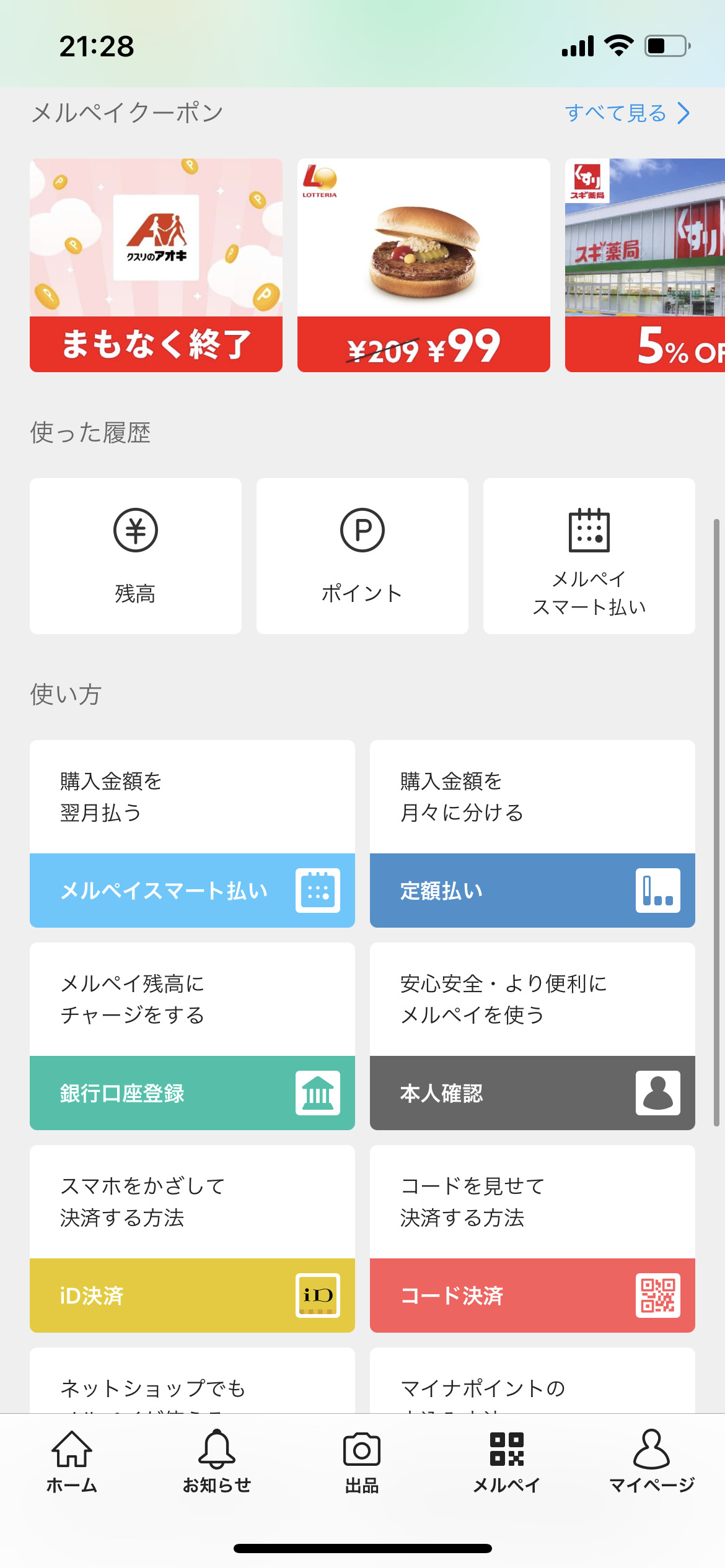This screenshot has height=1568, width=725.
Task: Open the メルペイスマート払い guide card
Action: tap(192, 834)
